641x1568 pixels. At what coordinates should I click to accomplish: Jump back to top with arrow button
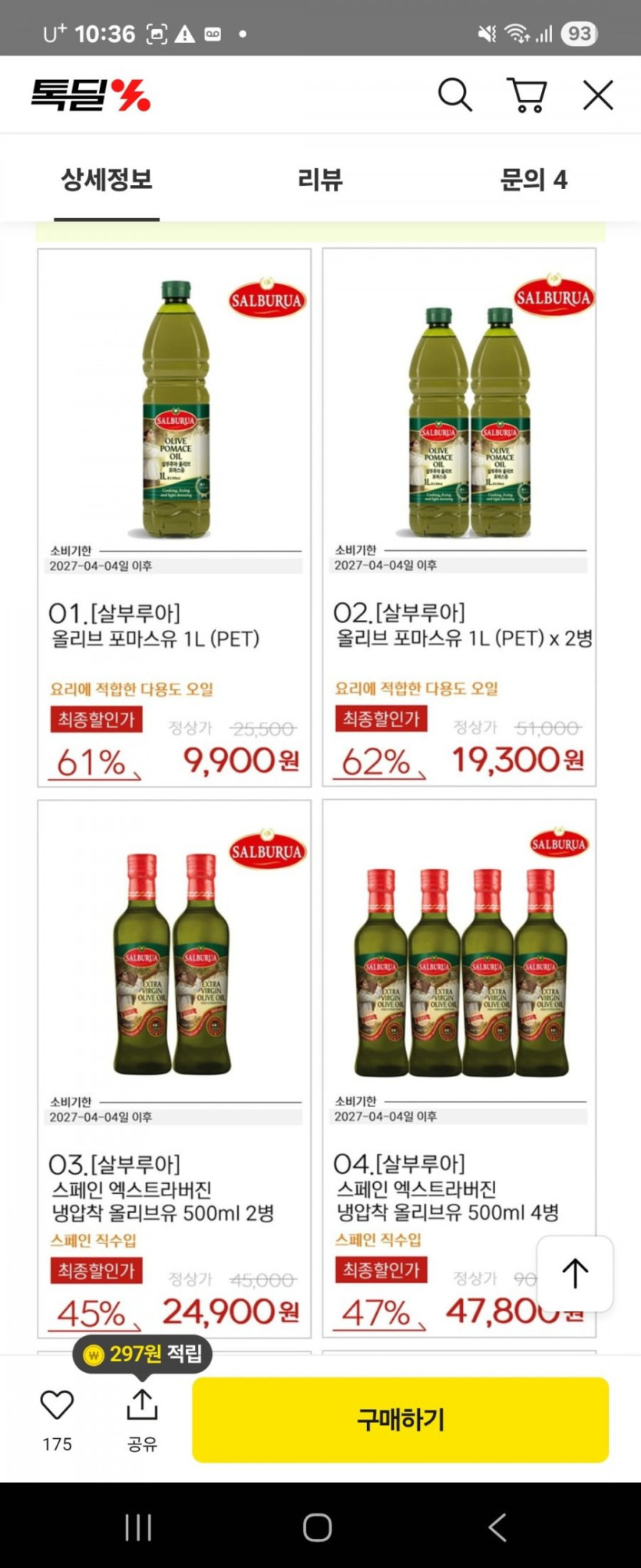tap(575, 1273)
